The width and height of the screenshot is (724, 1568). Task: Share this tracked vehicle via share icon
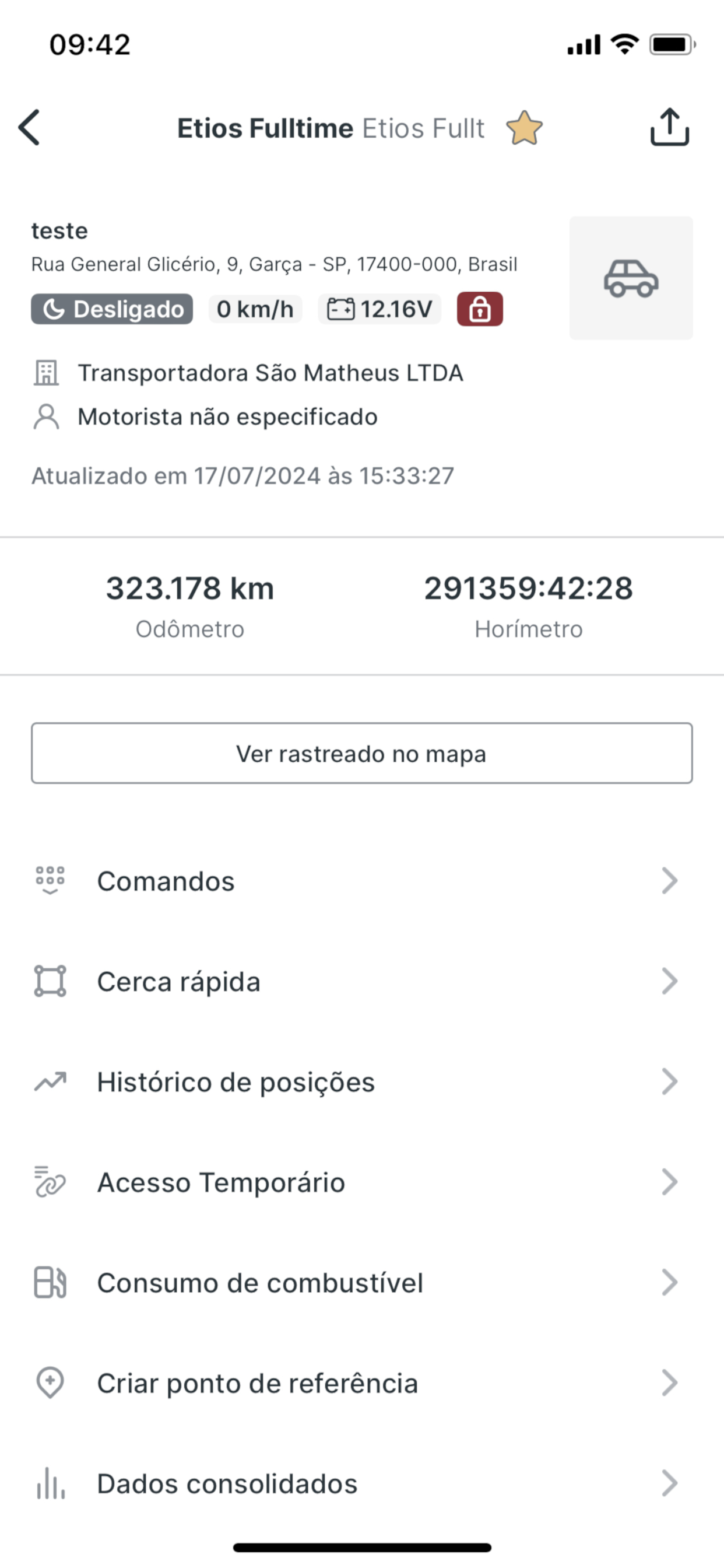(x=669, y=127)
